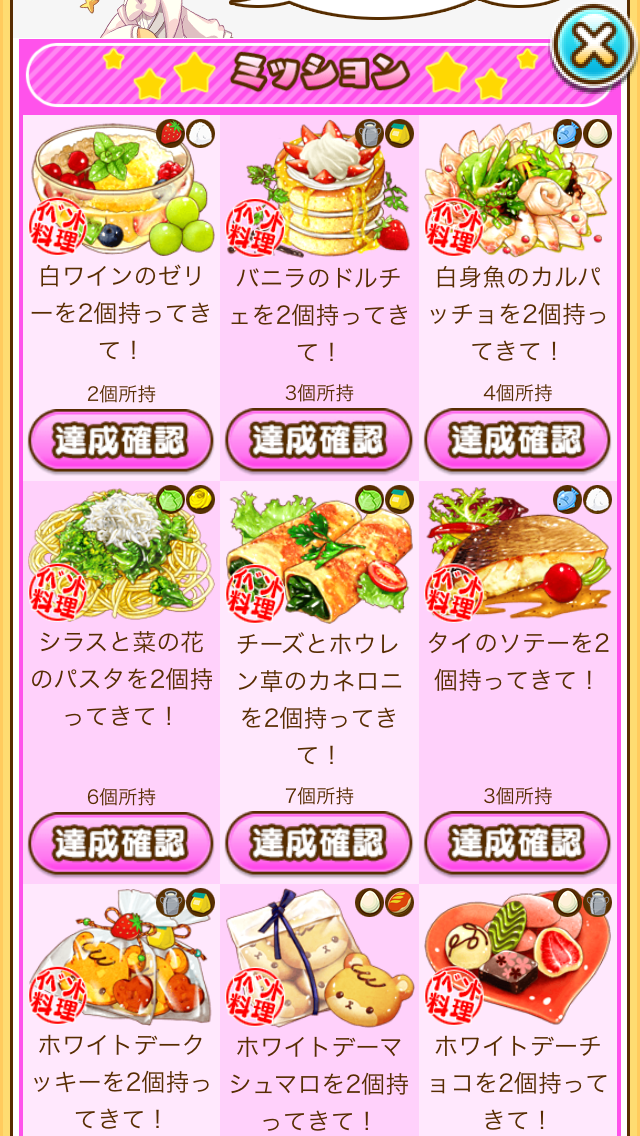Confirm チーズとホウレン草のカネロニ mission completion

(x=318, y=843)
